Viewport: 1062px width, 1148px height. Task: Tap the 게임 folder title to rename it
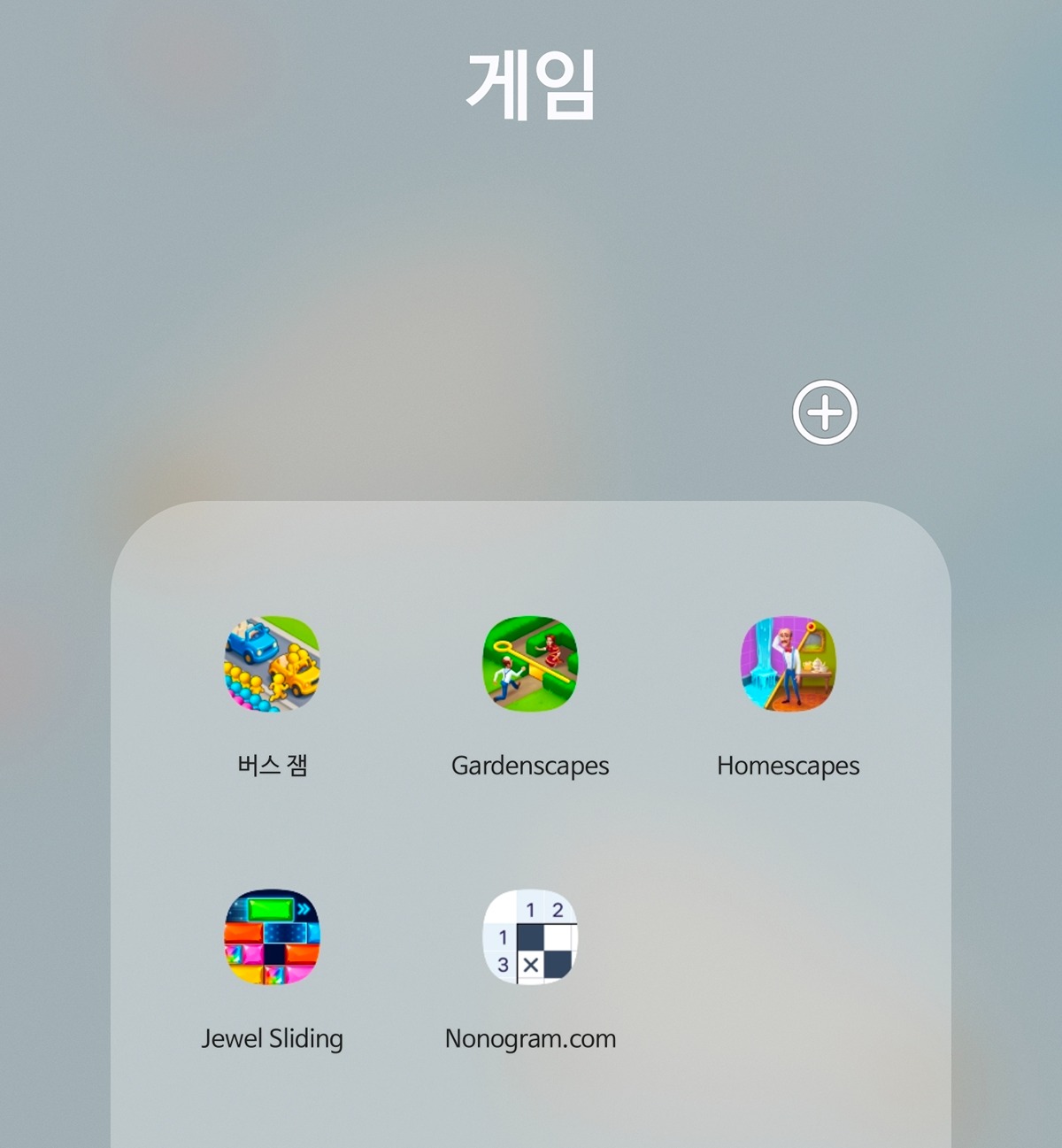[531, 82]
